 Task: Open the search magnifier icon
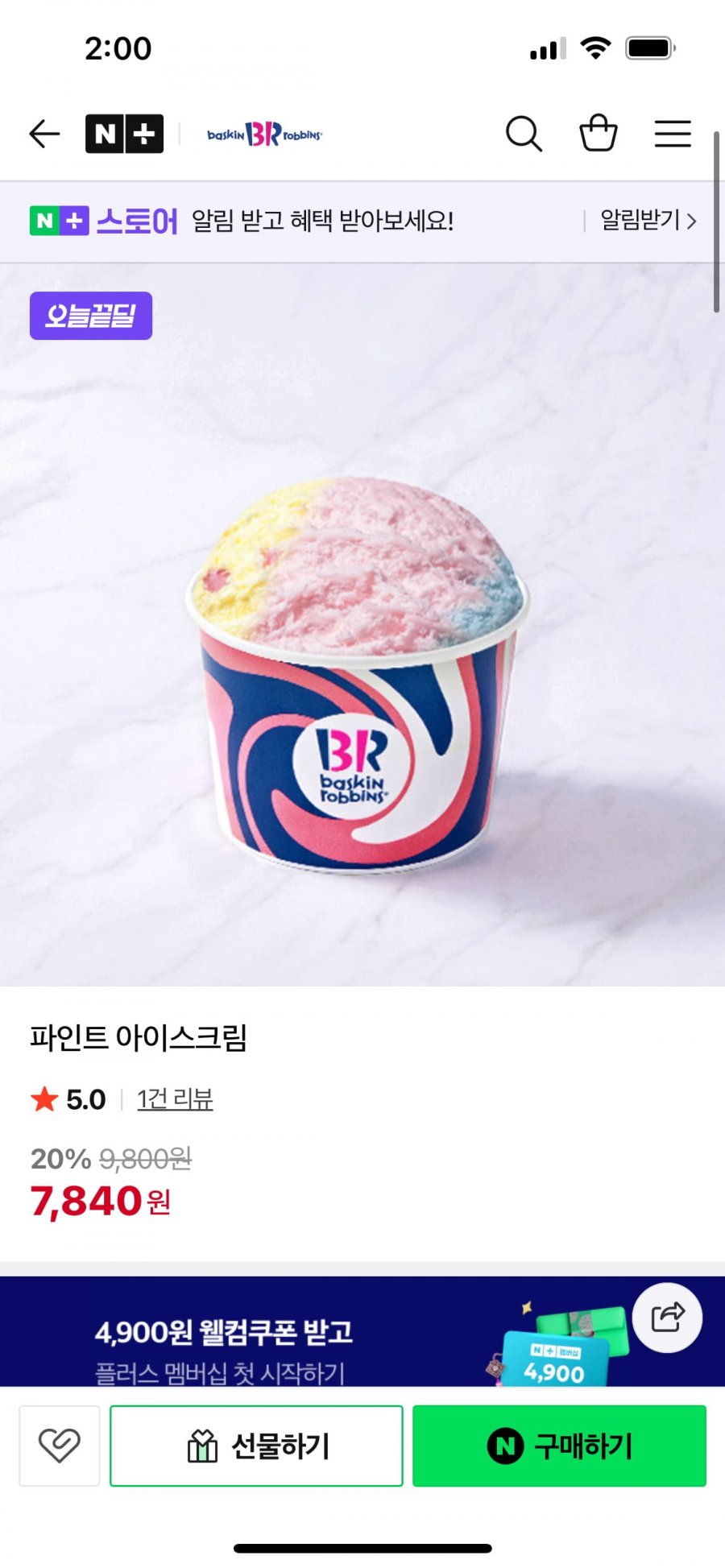pos(523,134)
